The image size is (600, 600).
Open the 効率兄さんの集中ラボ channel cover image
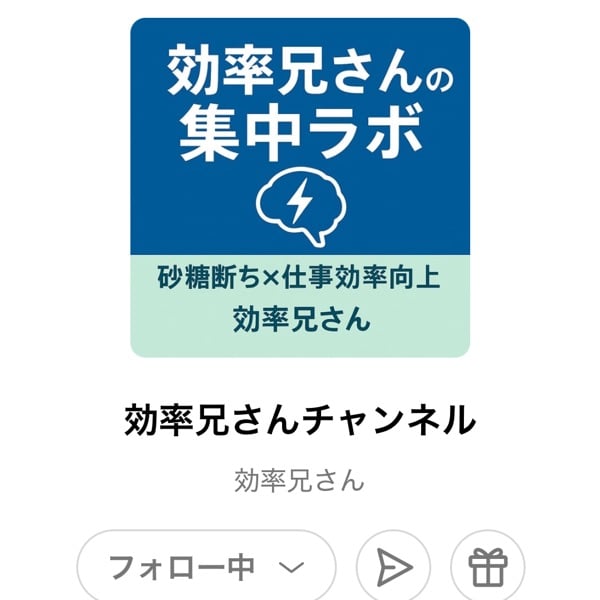(x=300, y=187)
